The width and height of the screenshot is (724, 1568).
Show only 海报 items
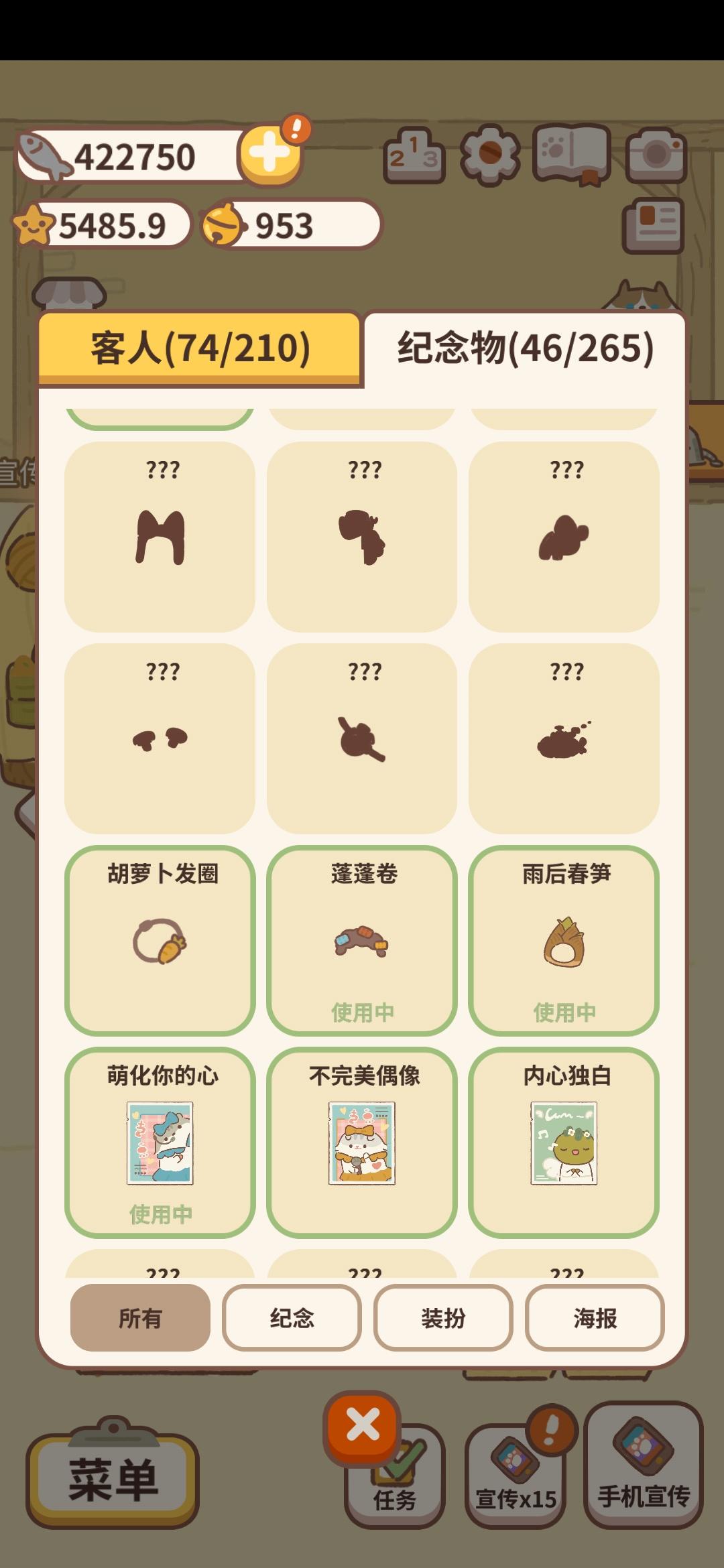coord(595,1318)
